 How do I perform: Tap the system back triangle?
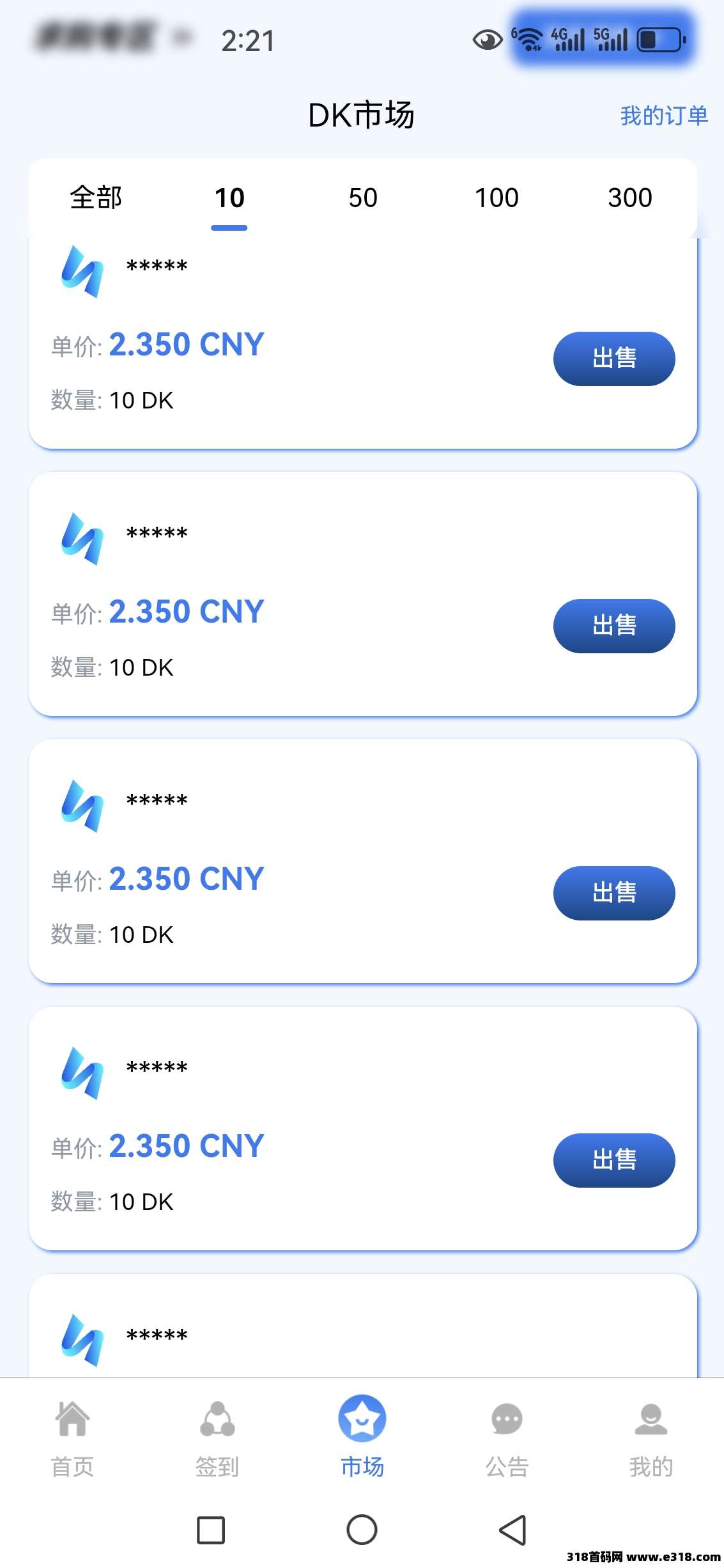(512, 1530)
